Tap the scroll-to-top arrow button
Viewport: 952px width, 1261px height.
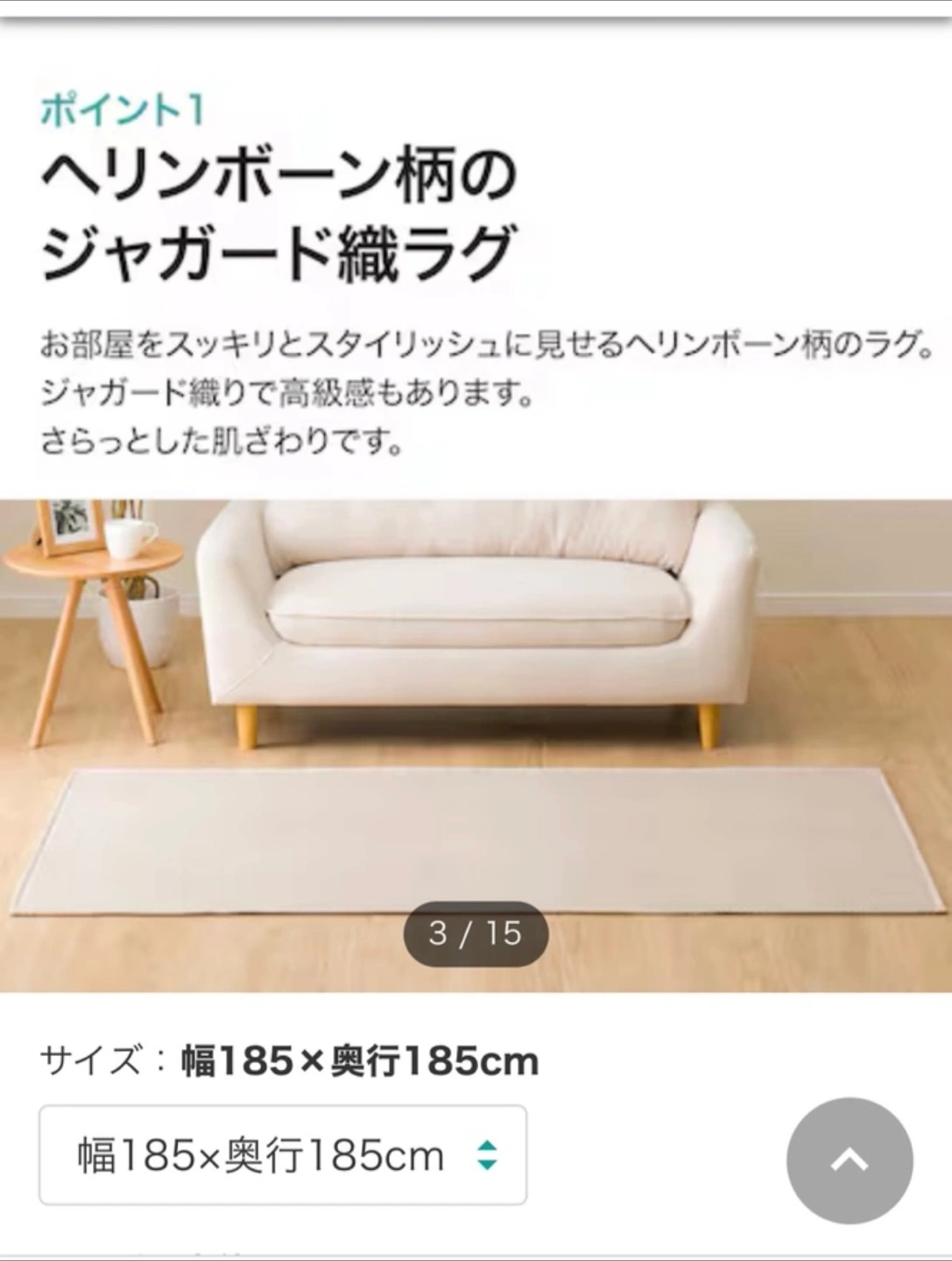point(849,1160)
